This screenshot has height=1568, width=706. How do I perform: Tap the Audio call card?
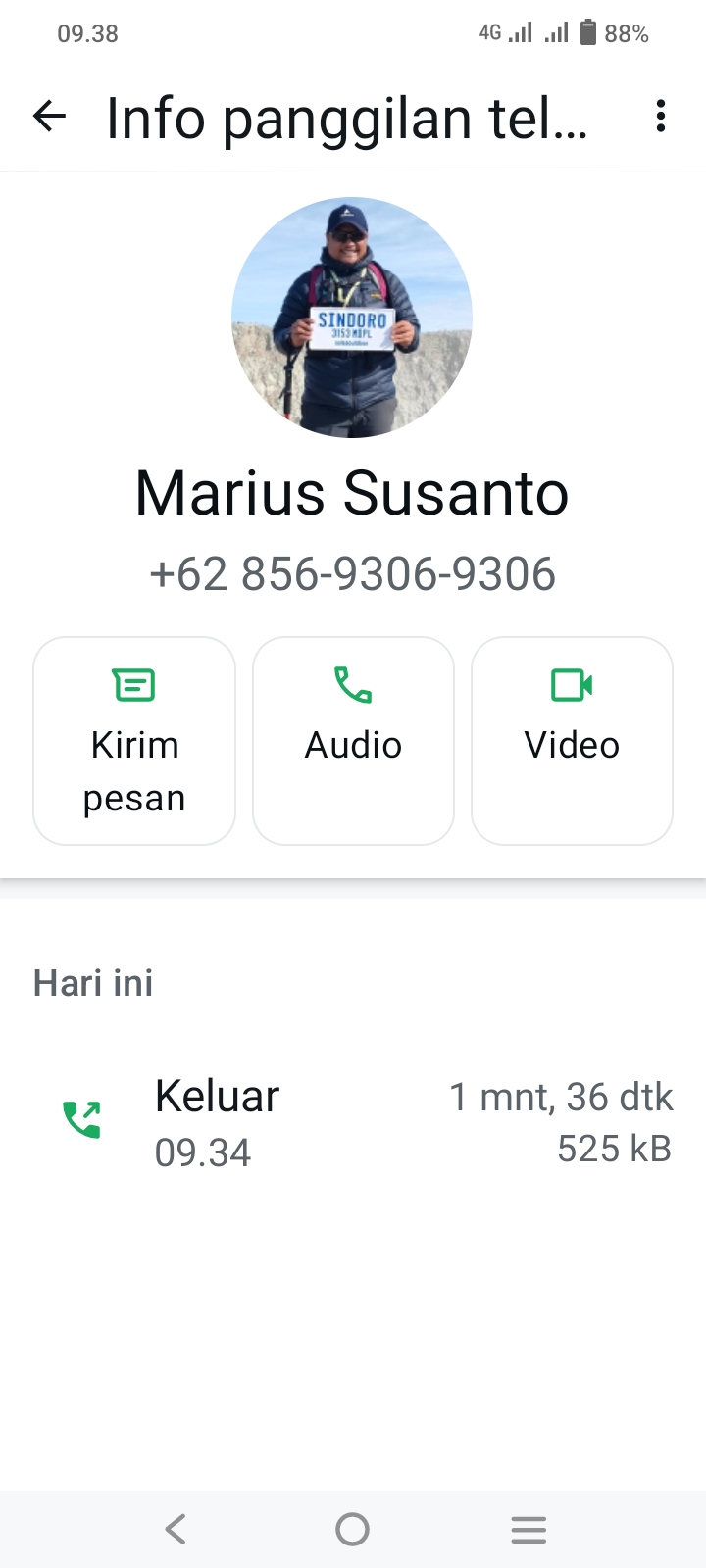click(353, 741)
